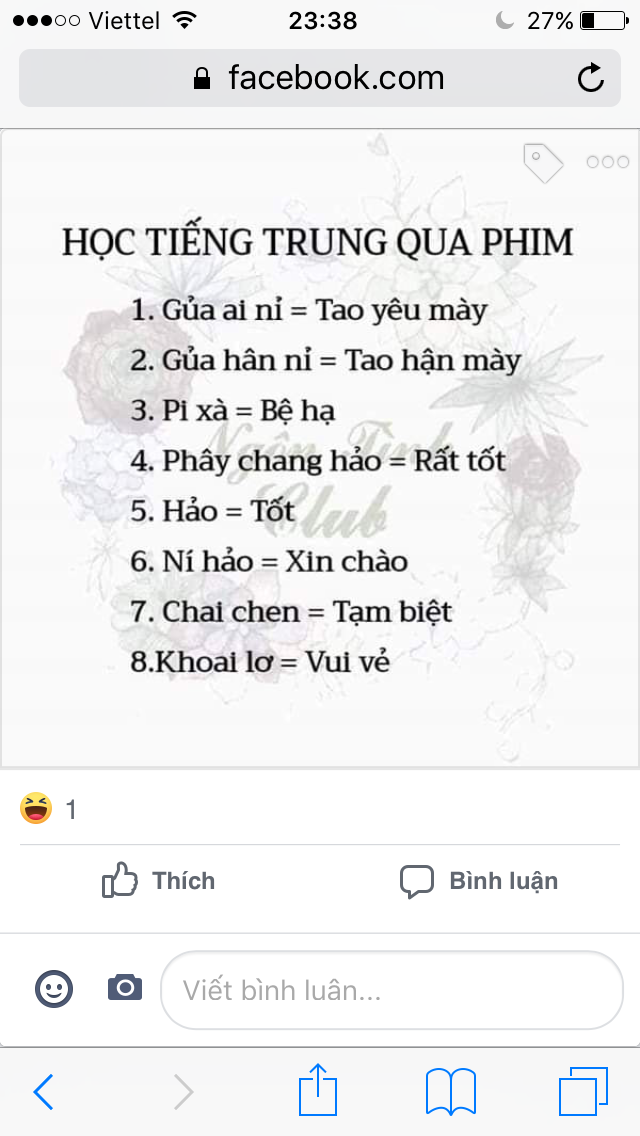Open the Học tiếng Trung post image

coord(320,450)
